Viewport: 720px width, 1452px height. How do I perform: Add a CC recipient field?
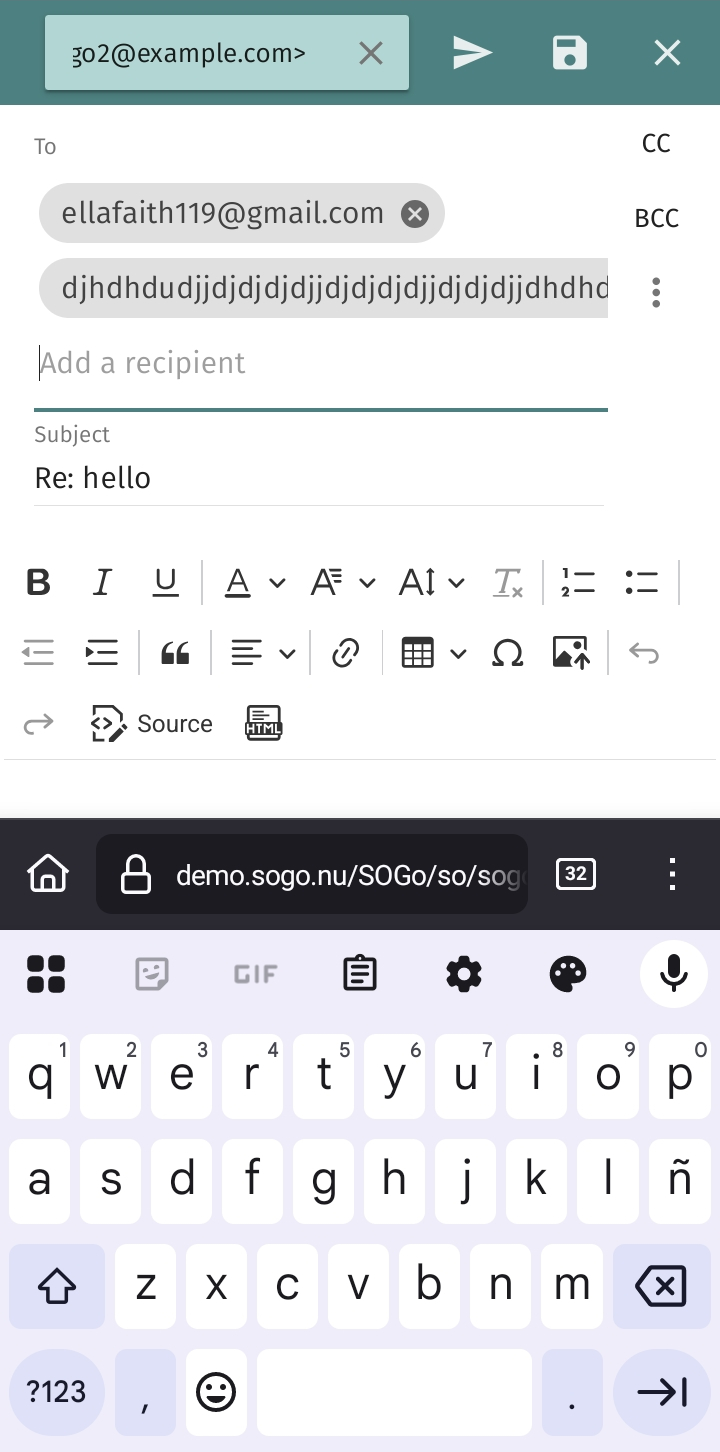656,144
